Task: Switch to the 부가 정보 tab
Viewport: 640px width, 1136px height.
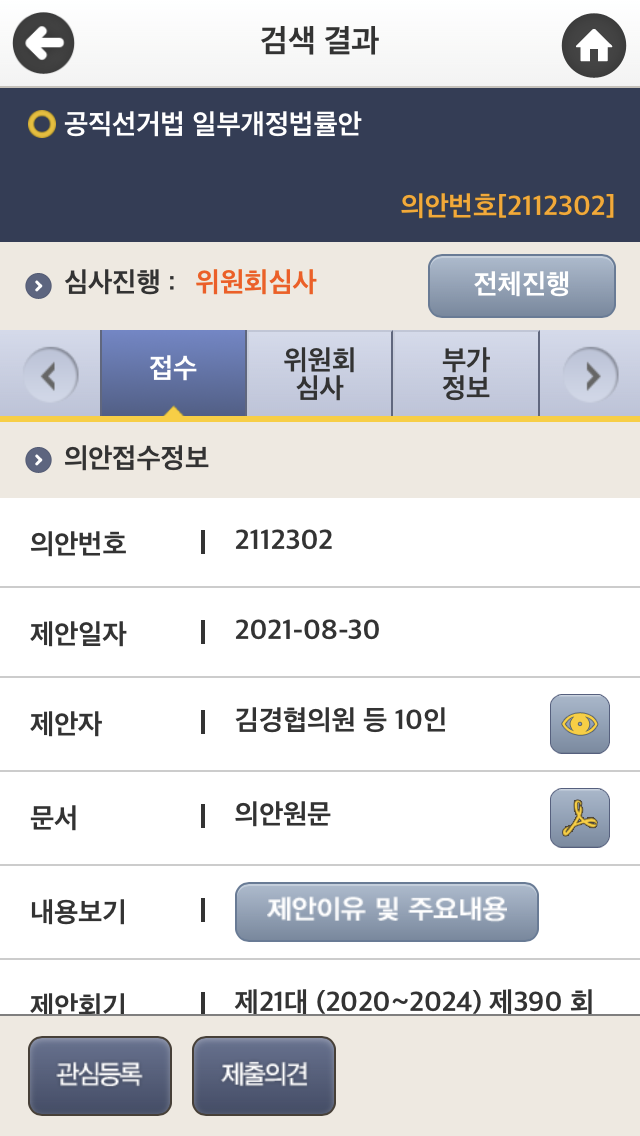Action: pyautogui.click(x=465, y=374)
